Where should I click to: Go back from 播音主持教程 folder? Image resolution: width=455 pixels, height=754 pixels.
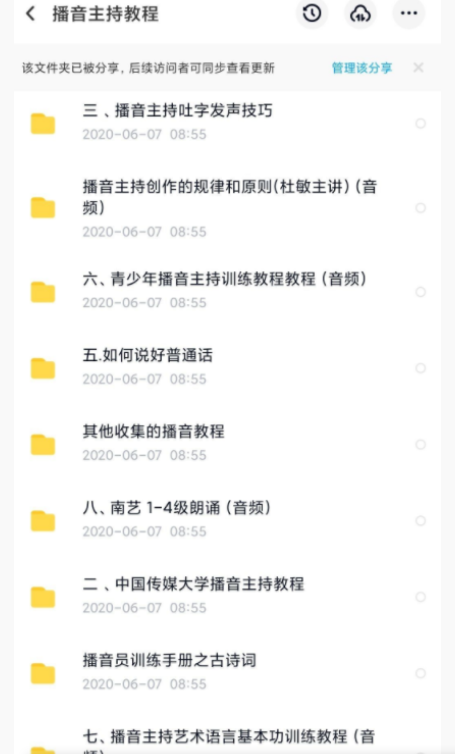click(31, 13)
